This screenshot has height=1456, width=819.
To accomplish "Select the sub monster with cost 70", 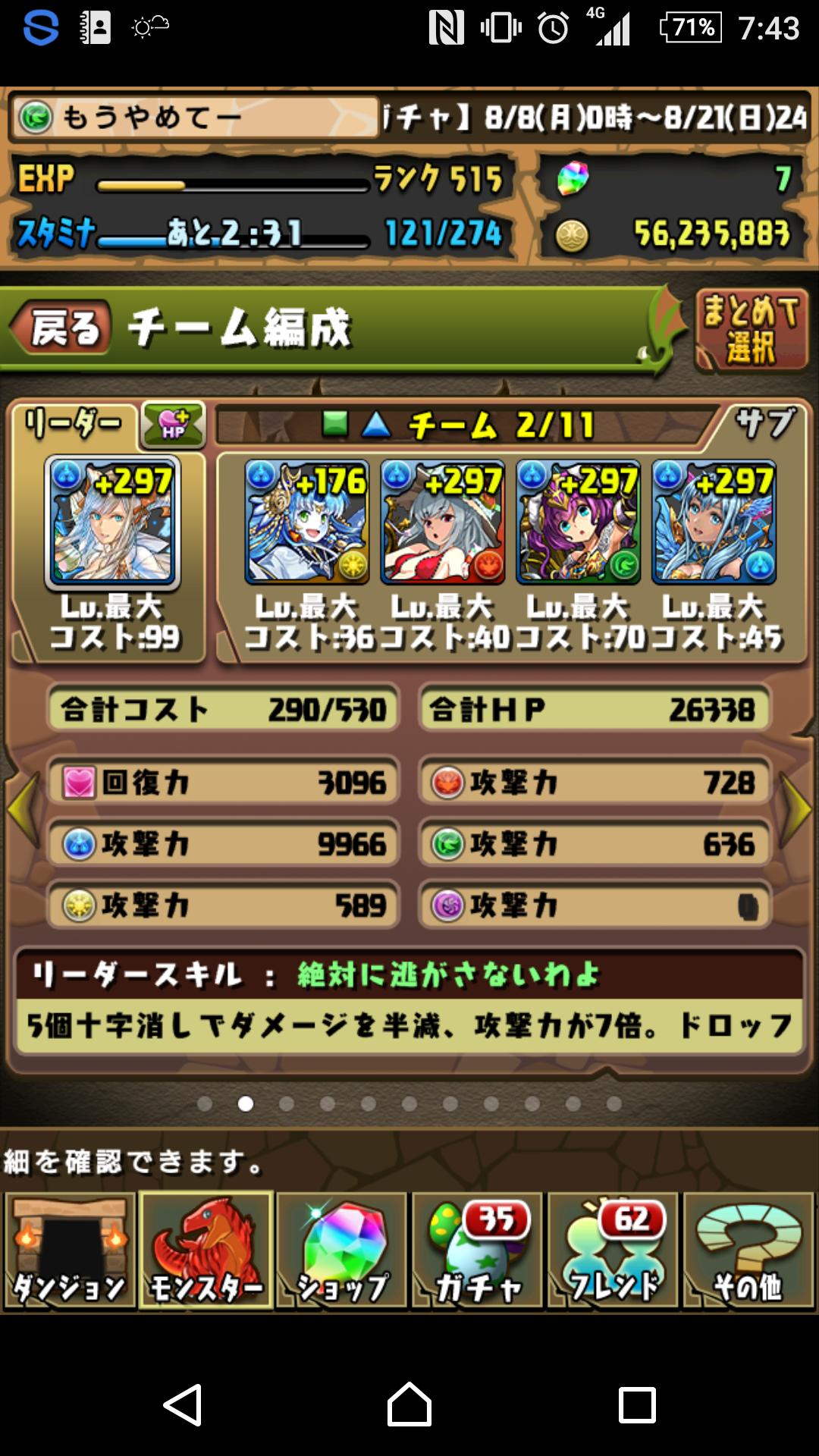I will tap(578, 522).
